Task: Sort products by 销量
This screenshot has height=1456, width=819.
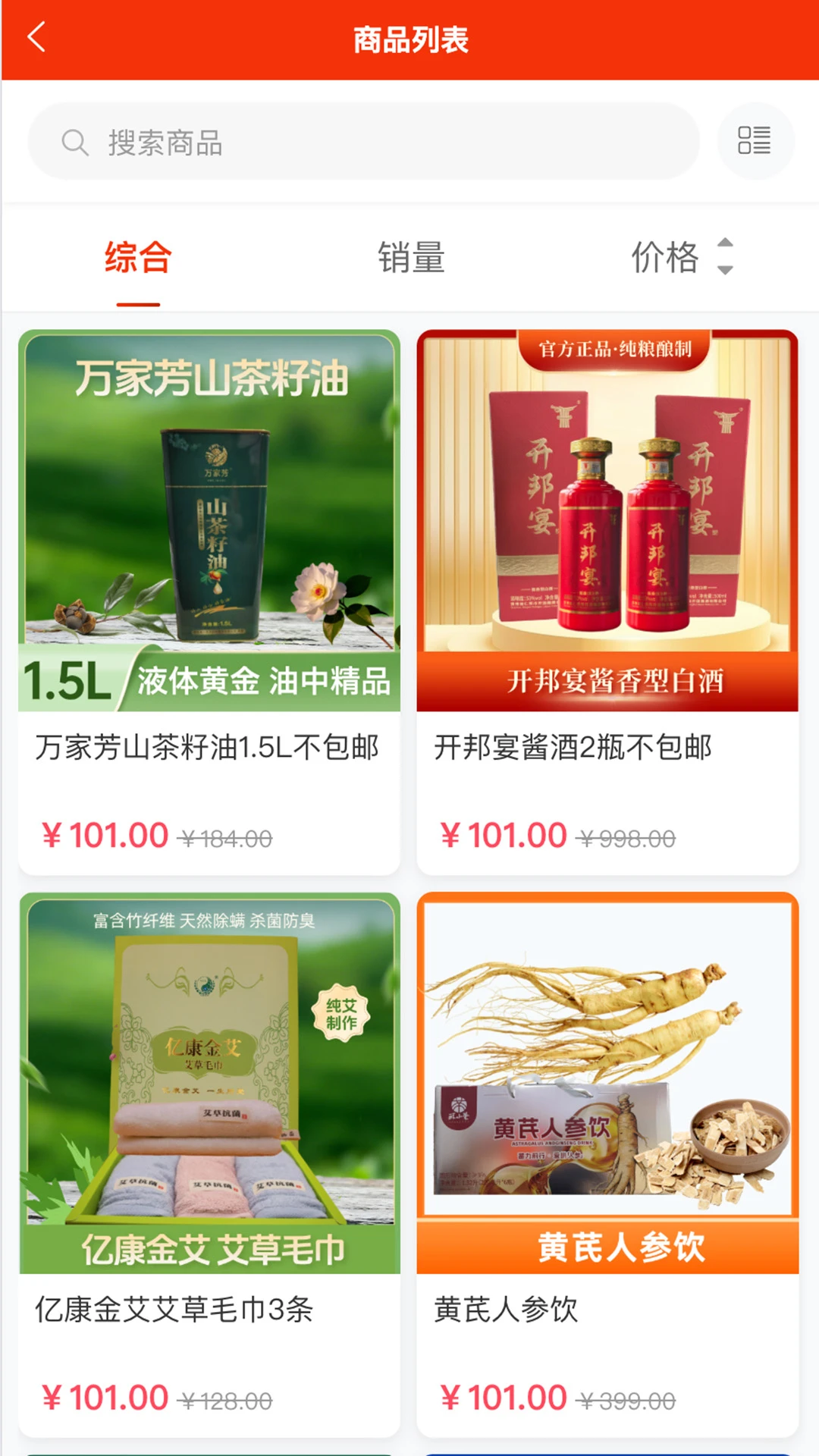Action: tap(411, 258)
